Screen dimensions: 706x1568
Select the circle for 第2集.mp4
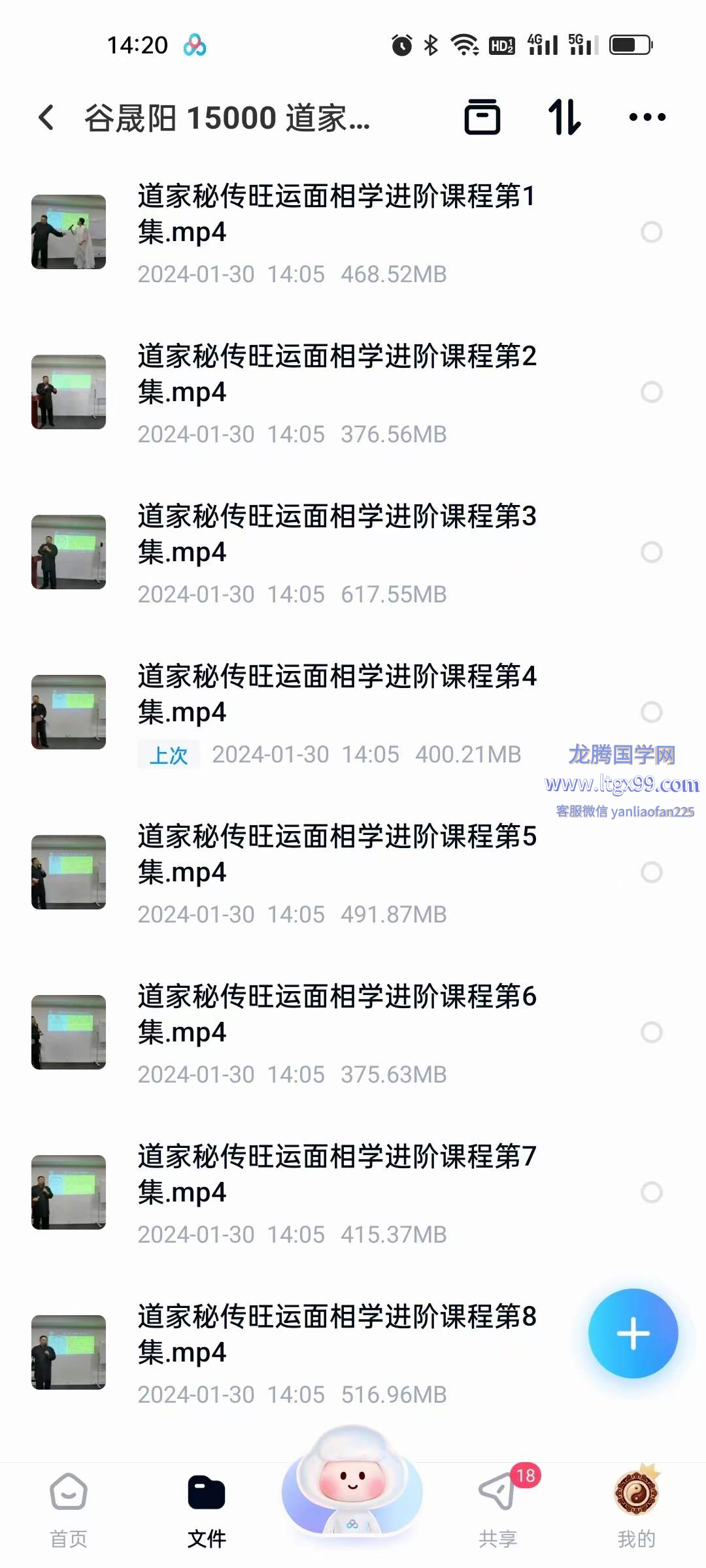(652, 392)
